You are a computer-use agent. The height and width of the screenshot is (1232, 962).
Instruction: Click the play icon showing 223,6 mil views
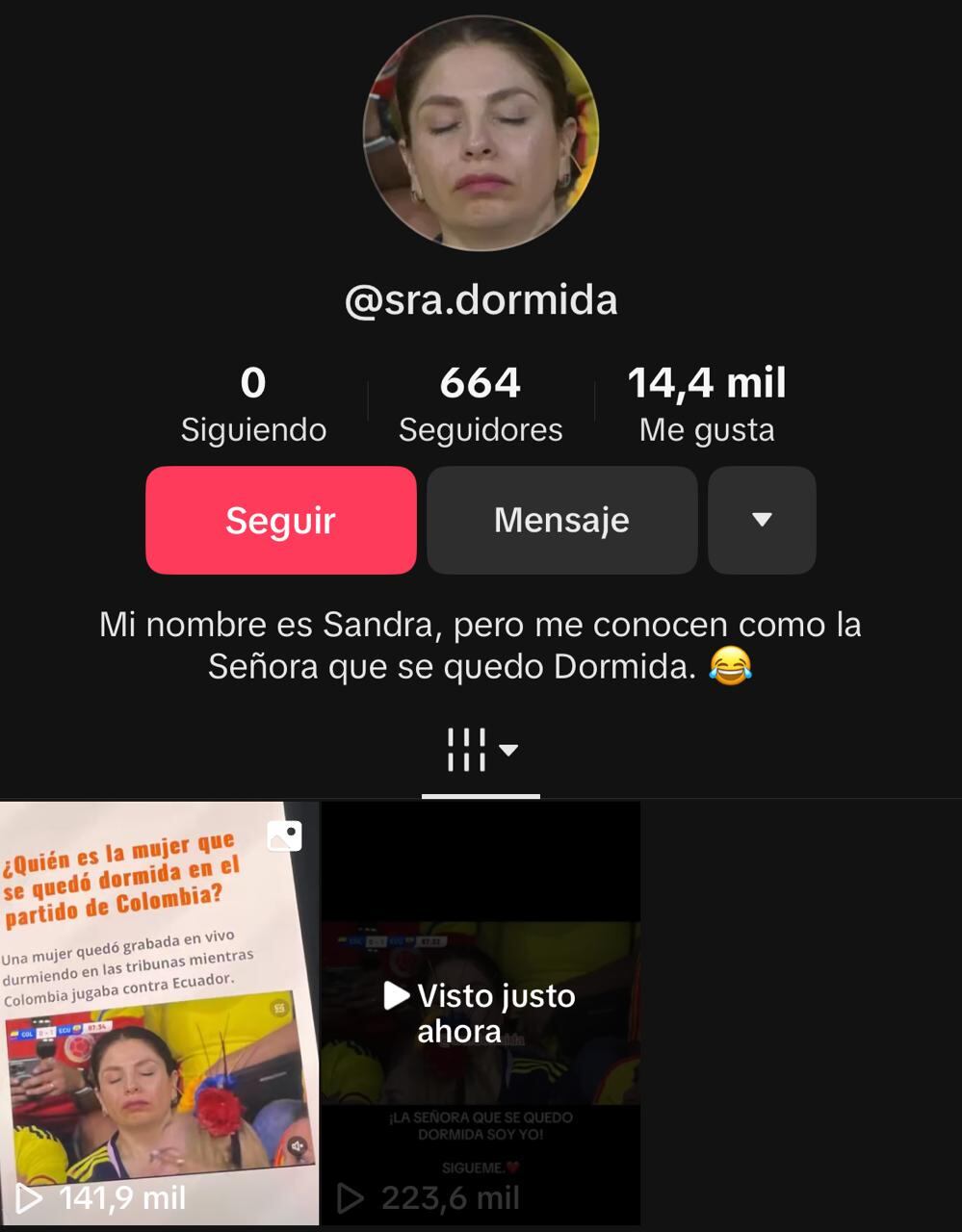click(x=349, y=1198)
